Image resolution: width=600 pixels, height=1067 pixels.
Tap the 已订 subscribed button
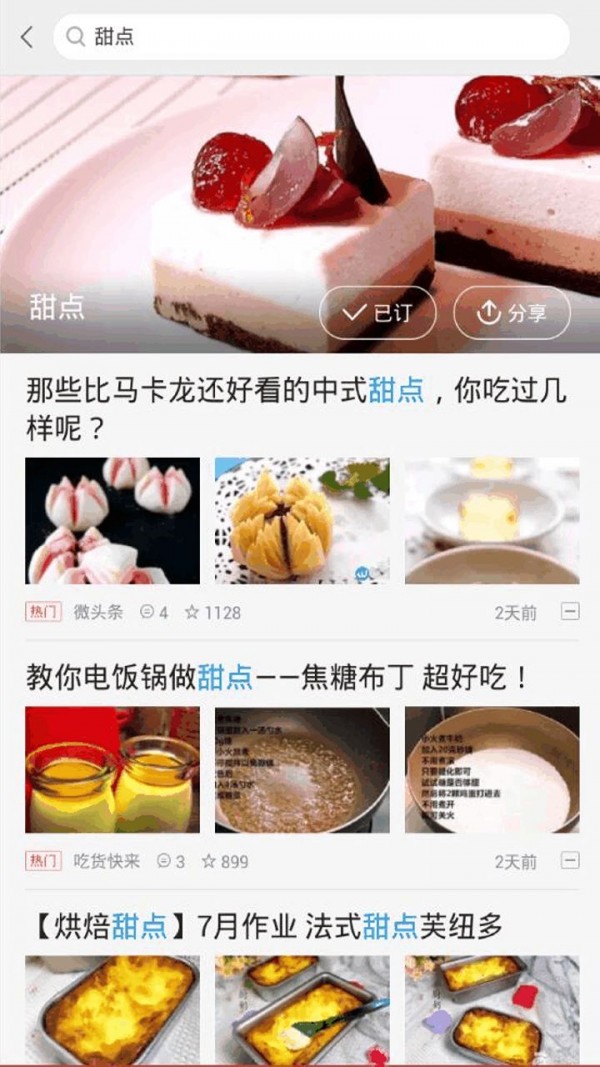click(x=377, y=313)
